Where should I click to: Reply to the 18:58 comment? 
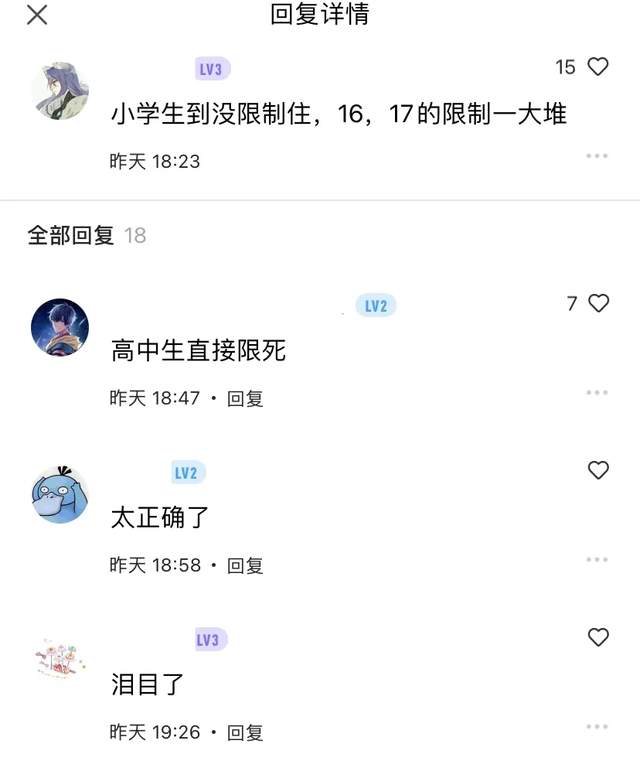click(x=245, y=565)
